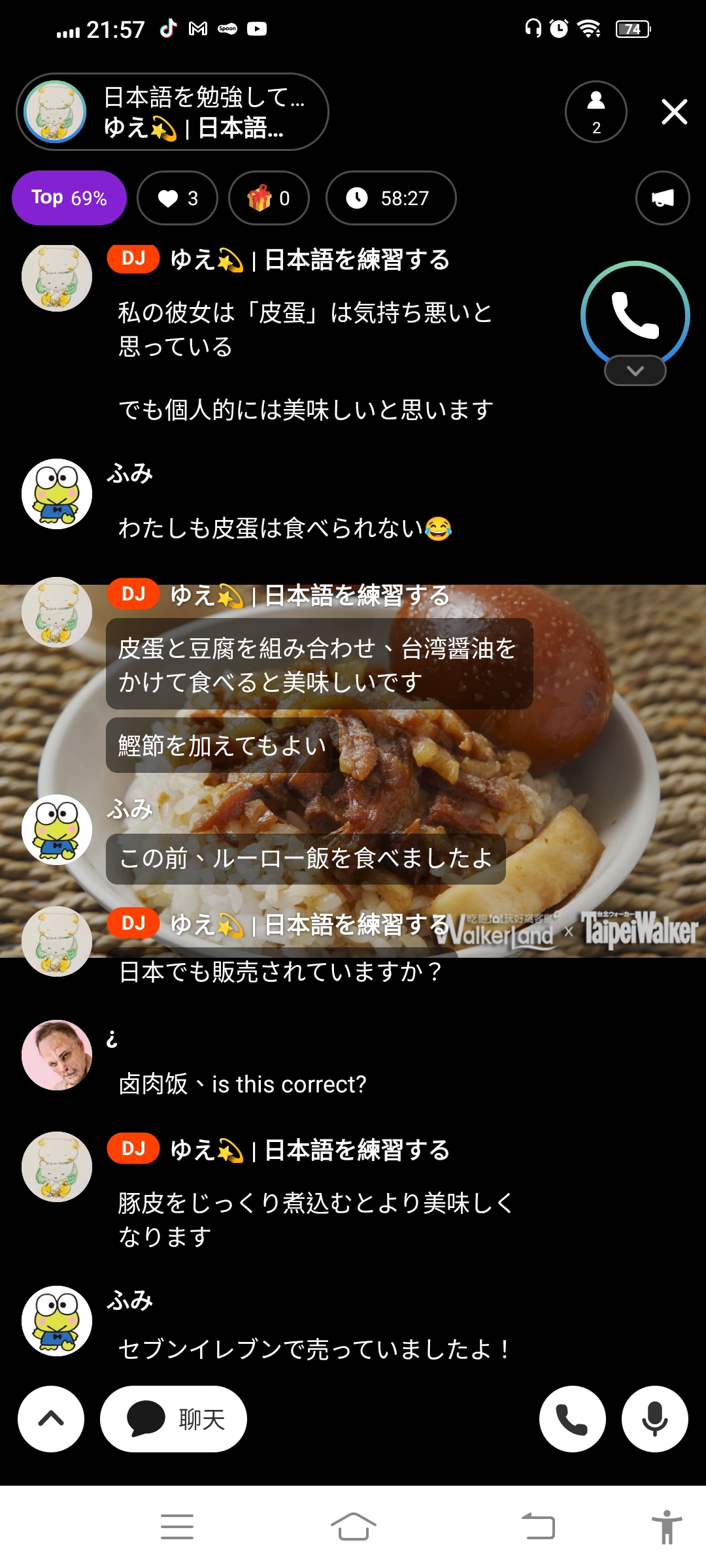Screen dimensions: 706x1568
Task: Like the live with the heart chip
Action: click(177, 198)
